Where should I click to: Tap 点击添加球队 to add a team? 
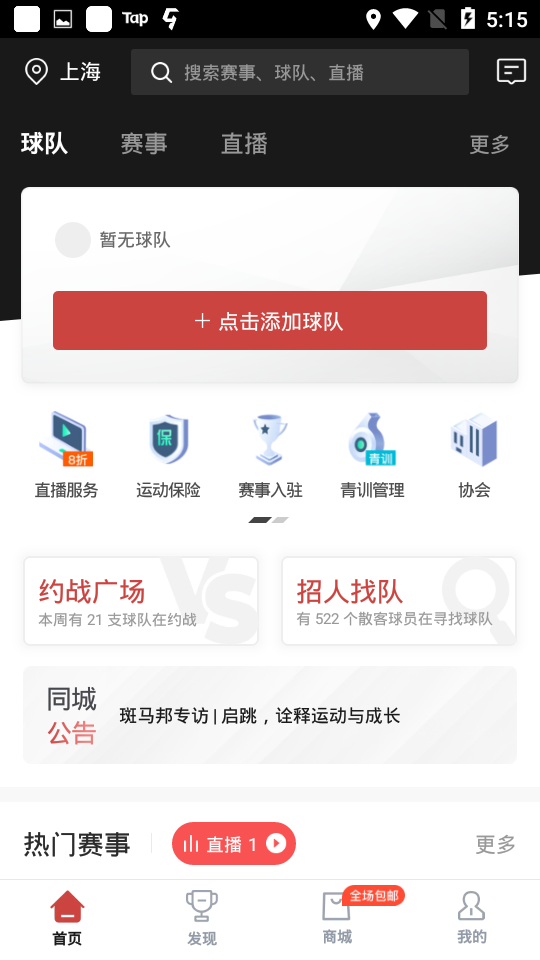(270, 321)
